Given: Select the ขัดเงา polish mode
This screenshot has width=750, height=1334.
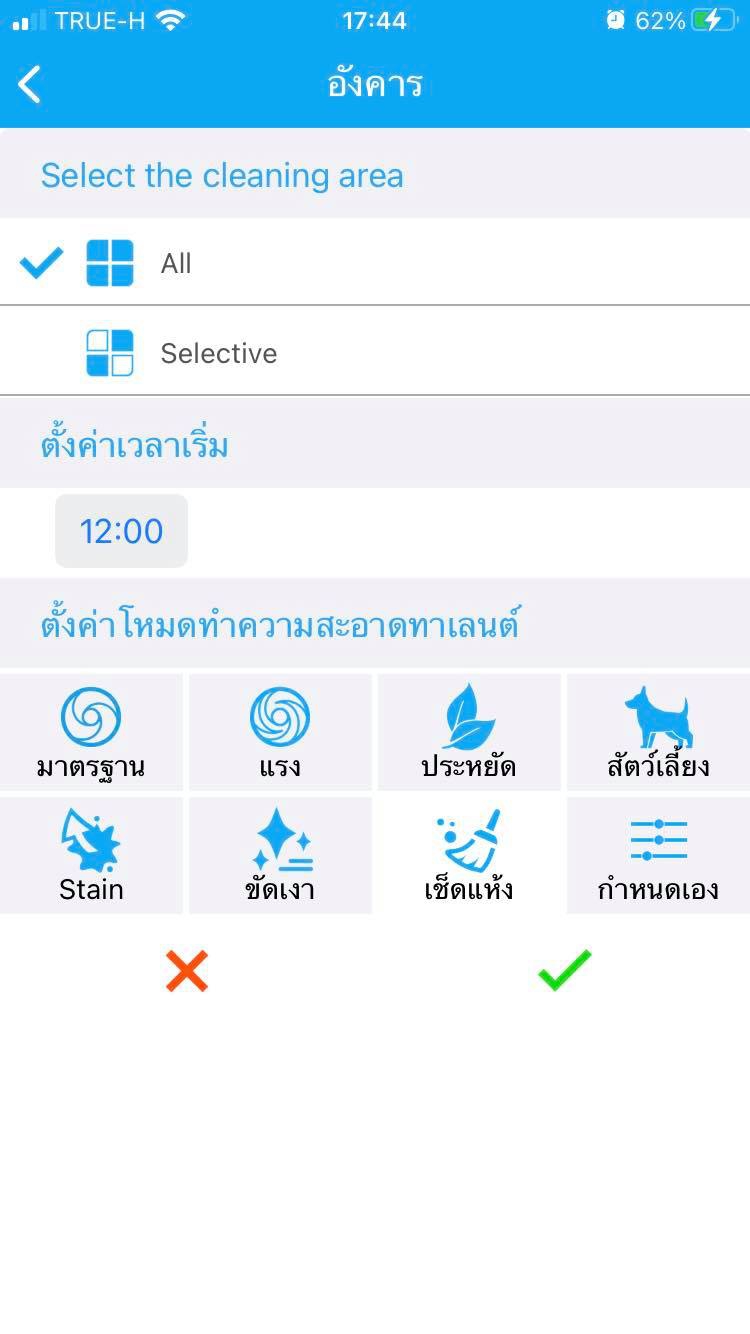Looking at the screenshot, I should tap(280, 855).
